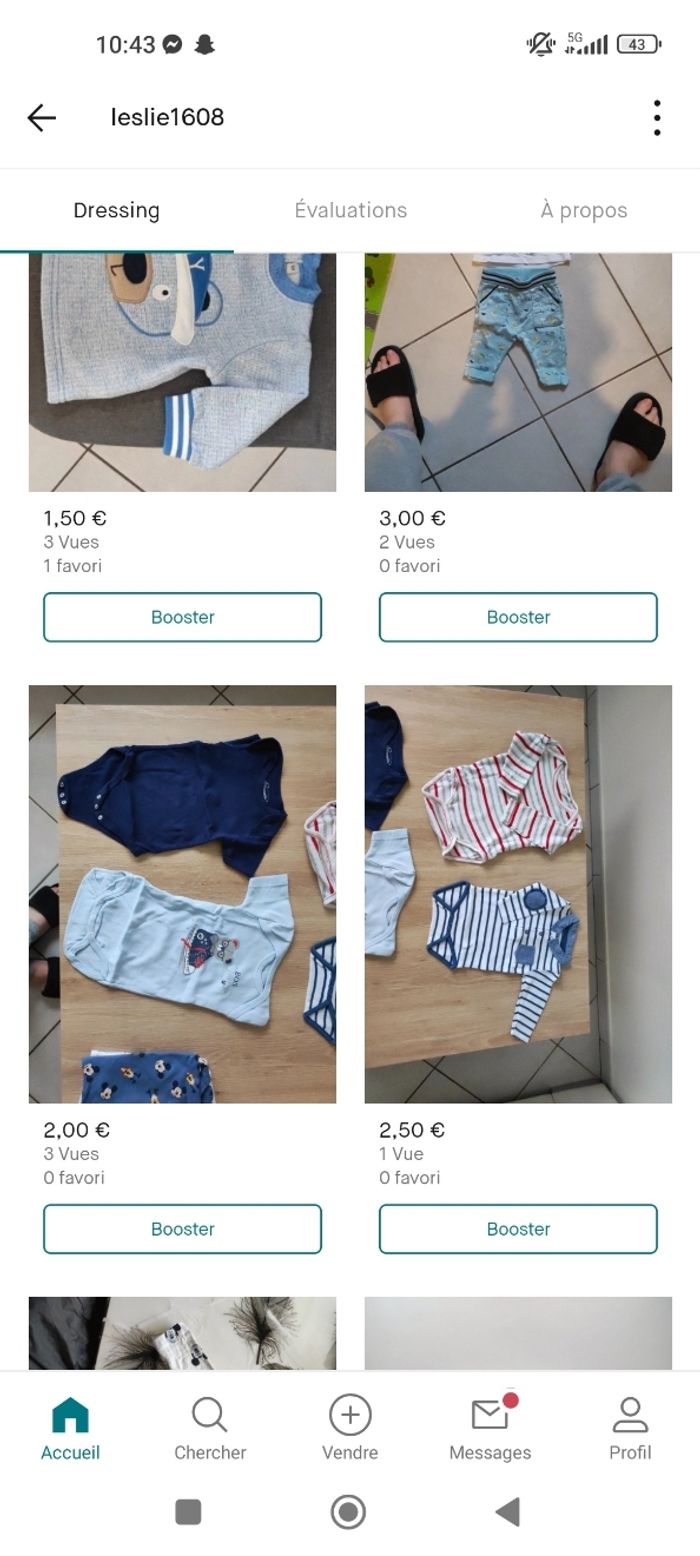Open the 3,00 € baby pants listing
The image size is (700, 1556).
[518, 372]
